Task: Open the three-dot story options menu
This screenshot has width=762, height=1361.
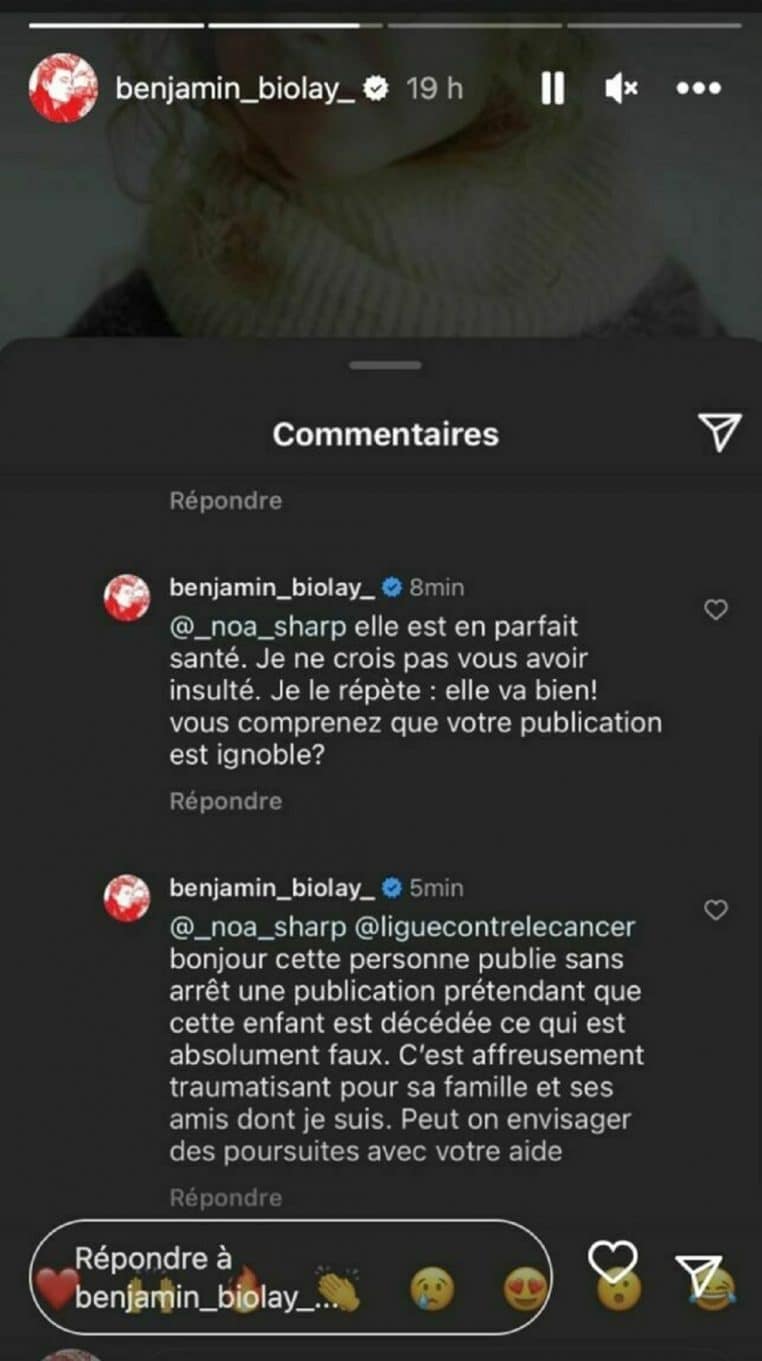Action: point(698,89)
